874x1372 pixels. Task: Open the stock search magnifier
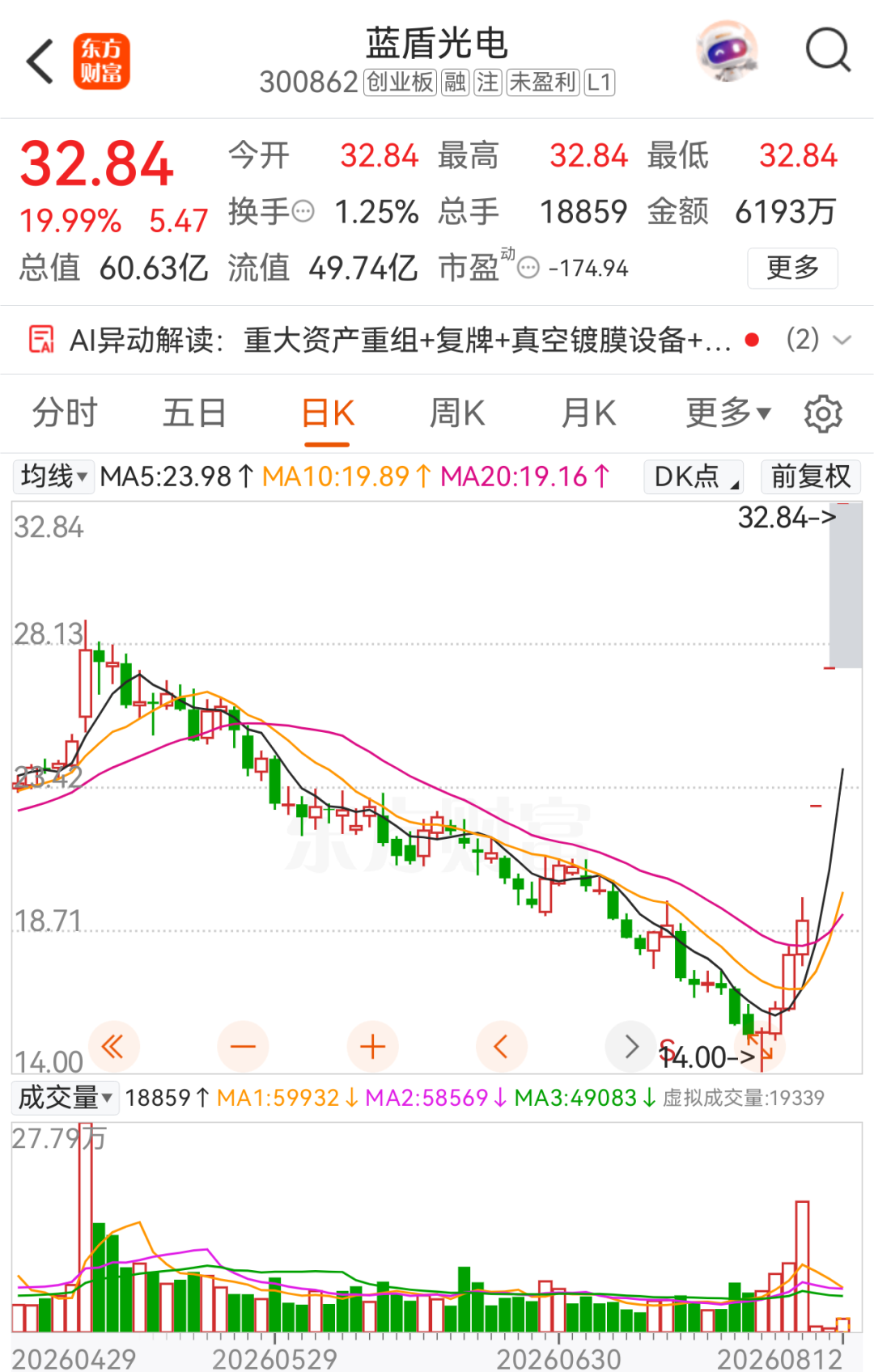coord(828,51)
